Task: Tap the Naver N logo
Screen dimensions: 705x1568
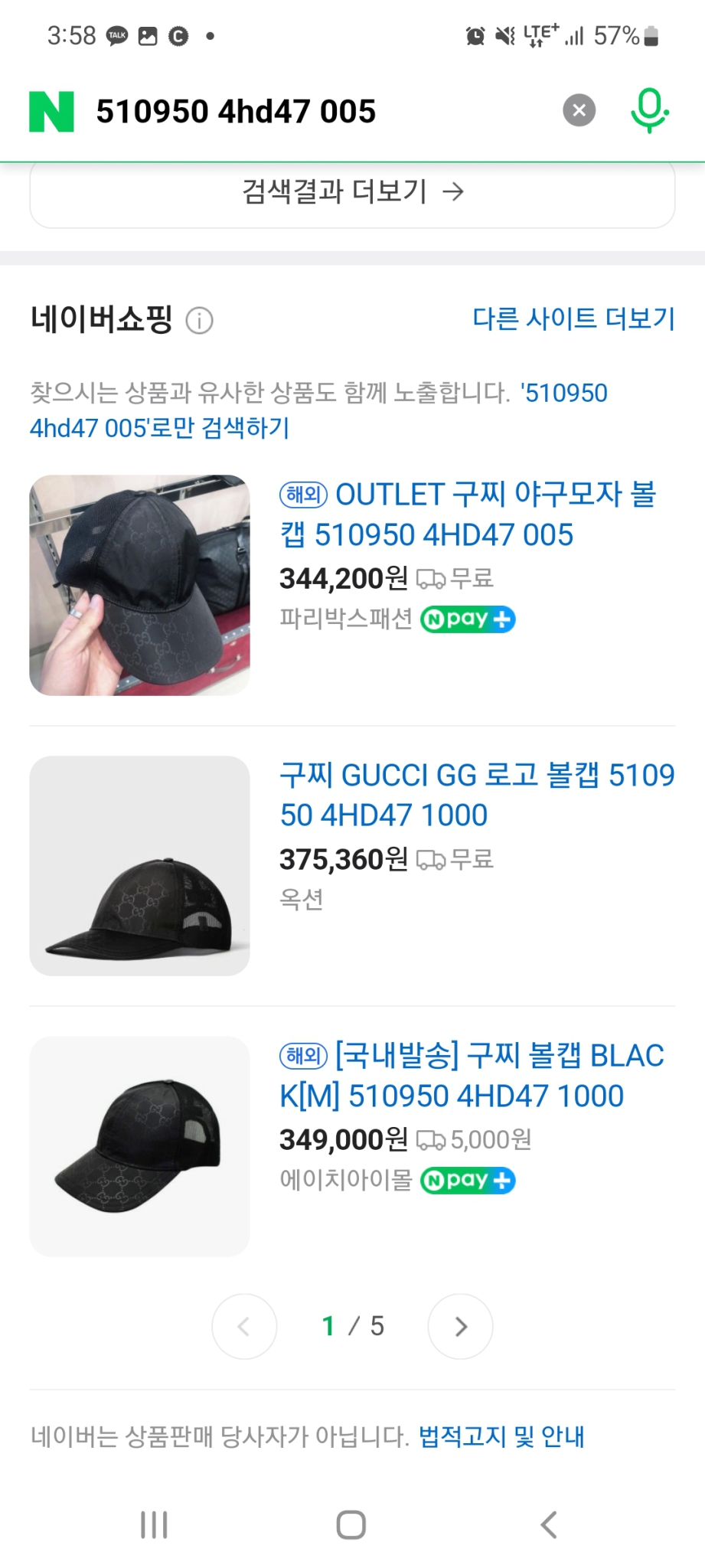Action: click(x=49, y=110)
